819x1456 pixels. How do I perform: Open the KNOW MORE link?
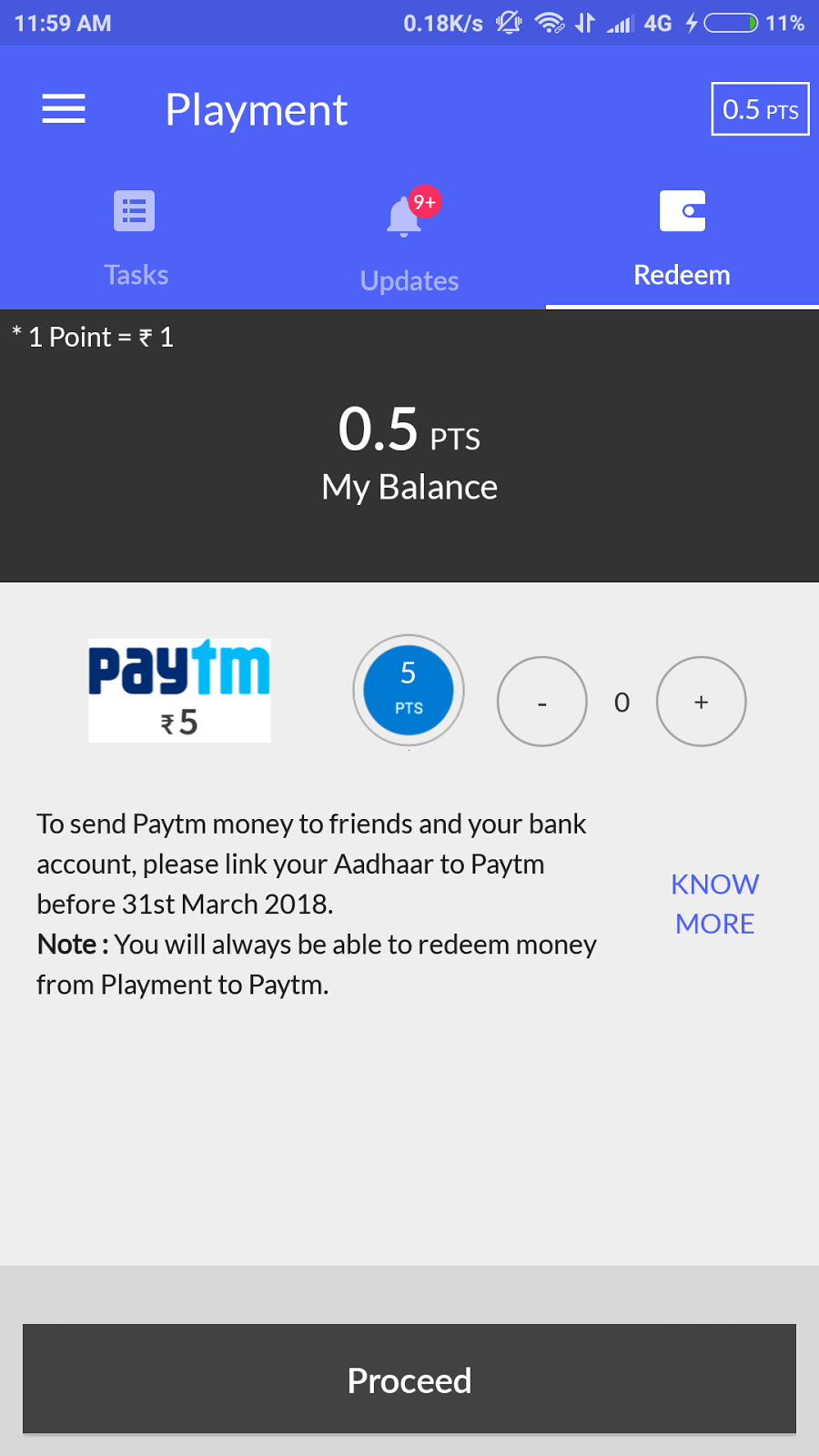coord(714,904)
